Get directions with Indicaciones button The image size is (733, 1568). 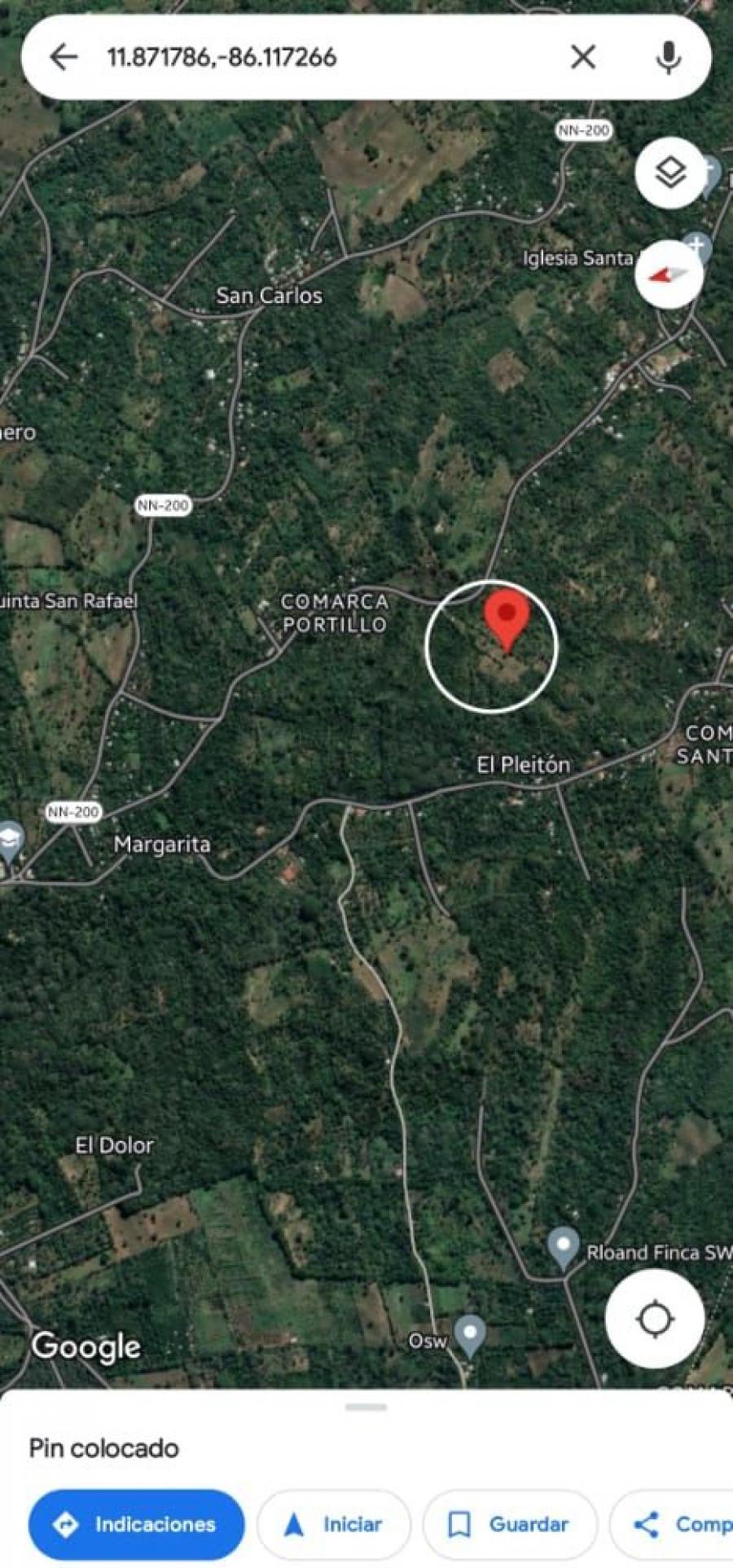pyautogui.click(x=137, y=1524)
